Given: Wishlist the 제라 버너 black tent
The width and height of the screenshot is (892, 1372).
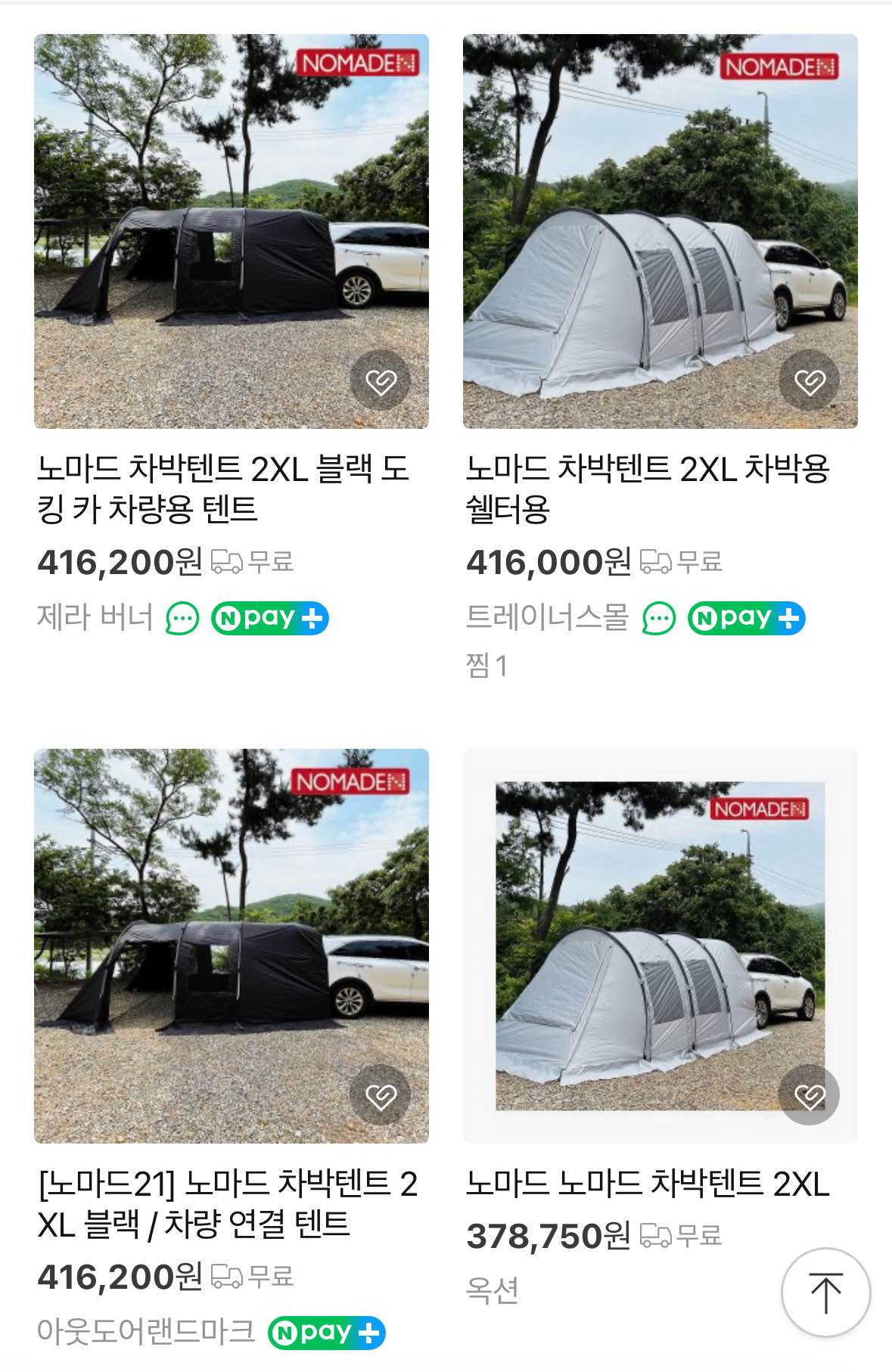Looking at the screenshot, I should click(x=381, y=381).
